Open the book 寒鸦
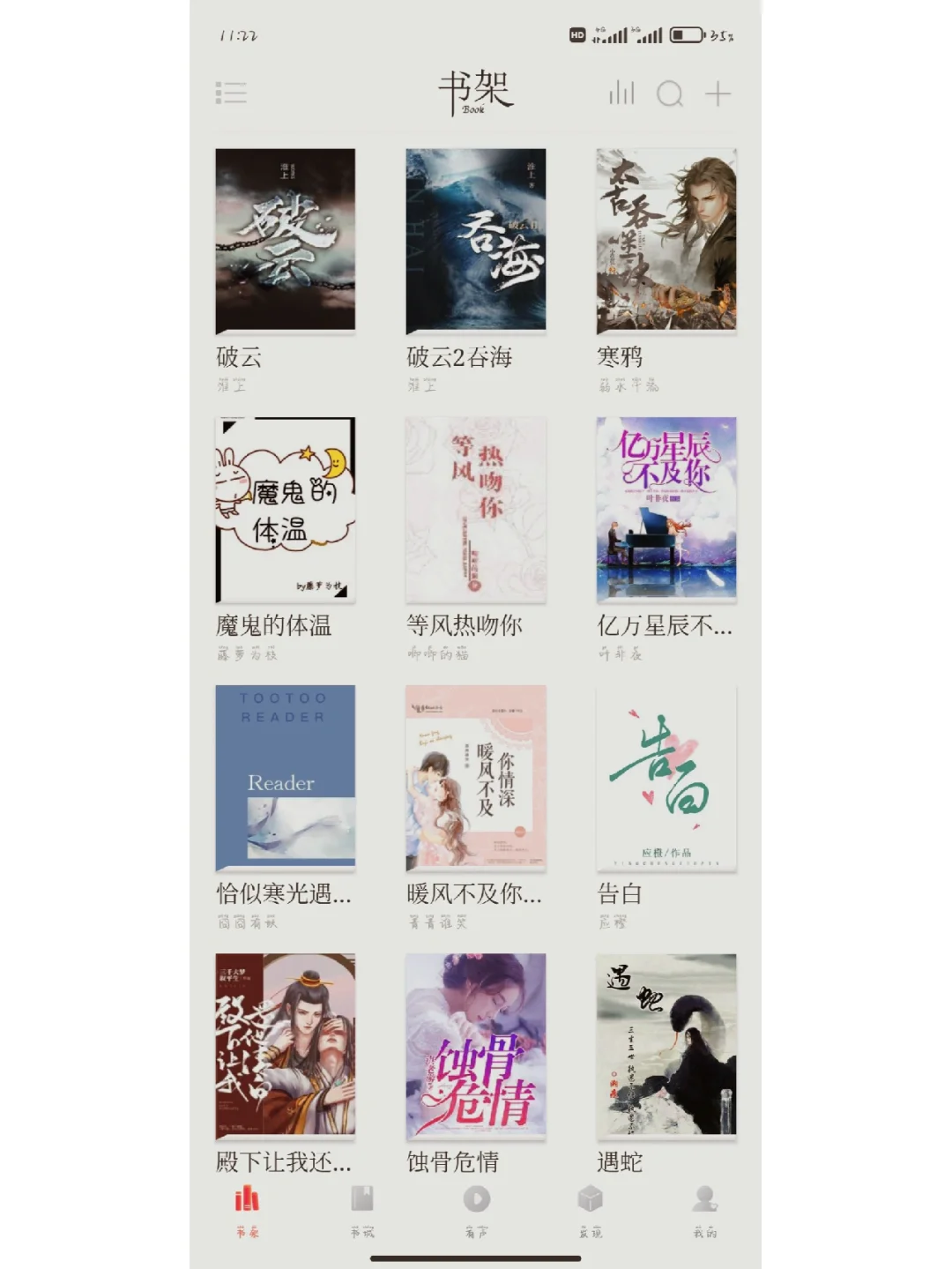The image size is (952, 1269). [666, 241]
